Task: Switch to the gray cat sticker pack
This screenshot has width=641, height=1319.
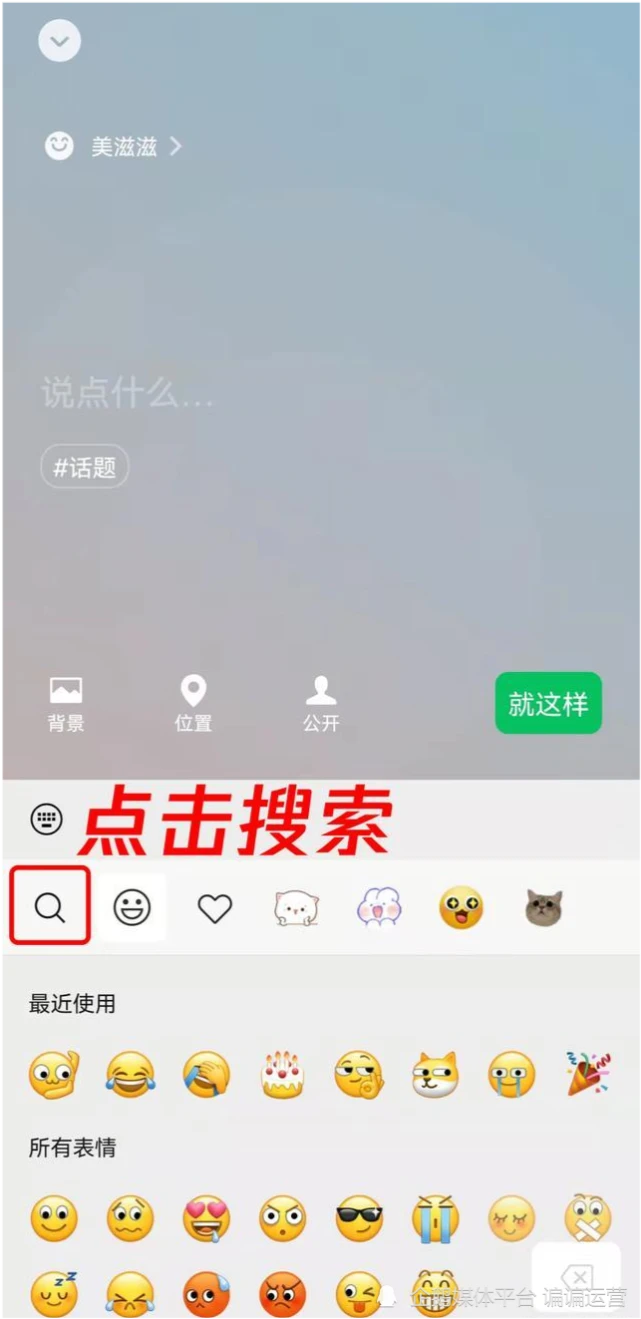Action: (x=543, y=907)
